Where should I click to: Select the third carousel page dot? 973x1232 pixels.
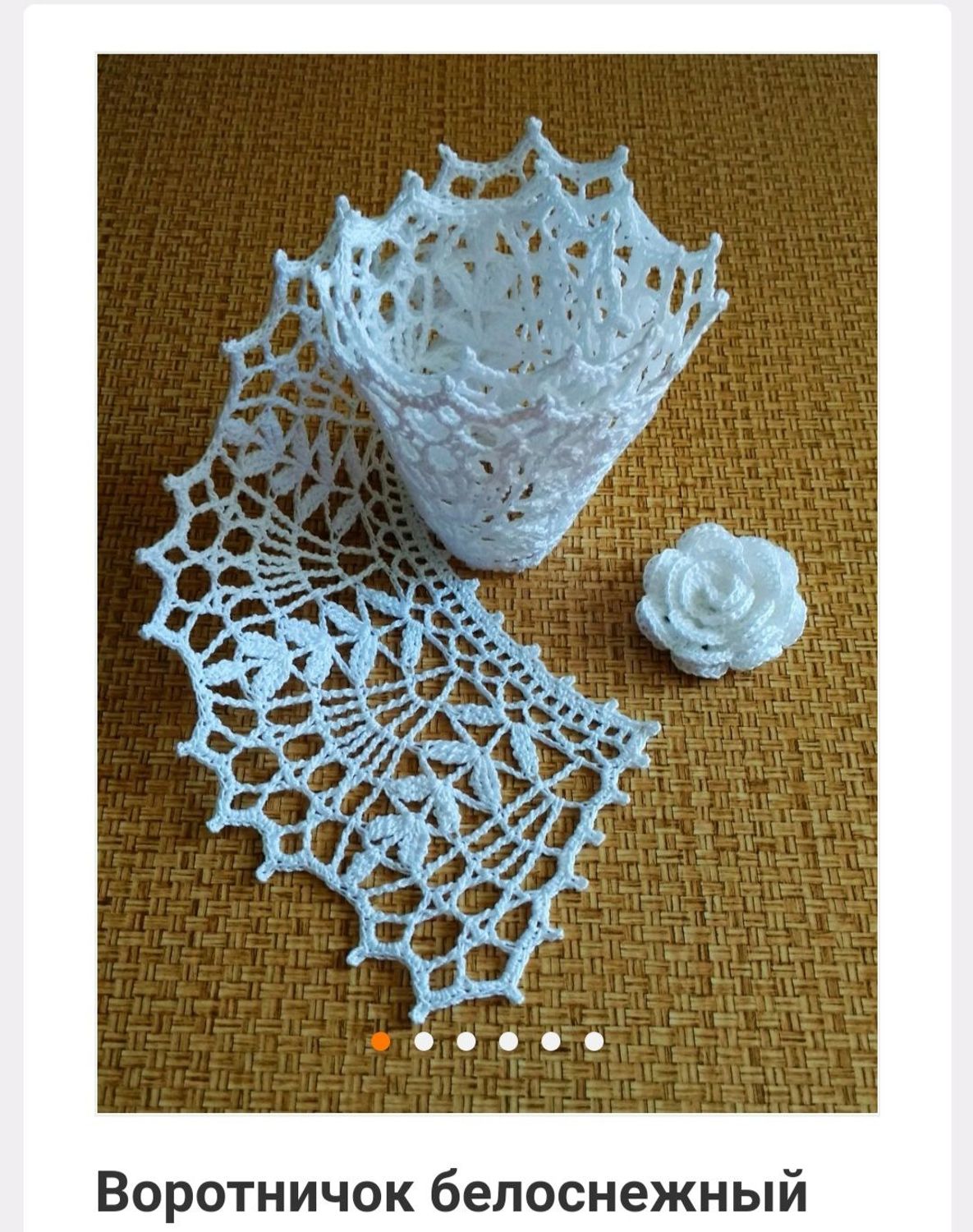[x=466, y=1041]
